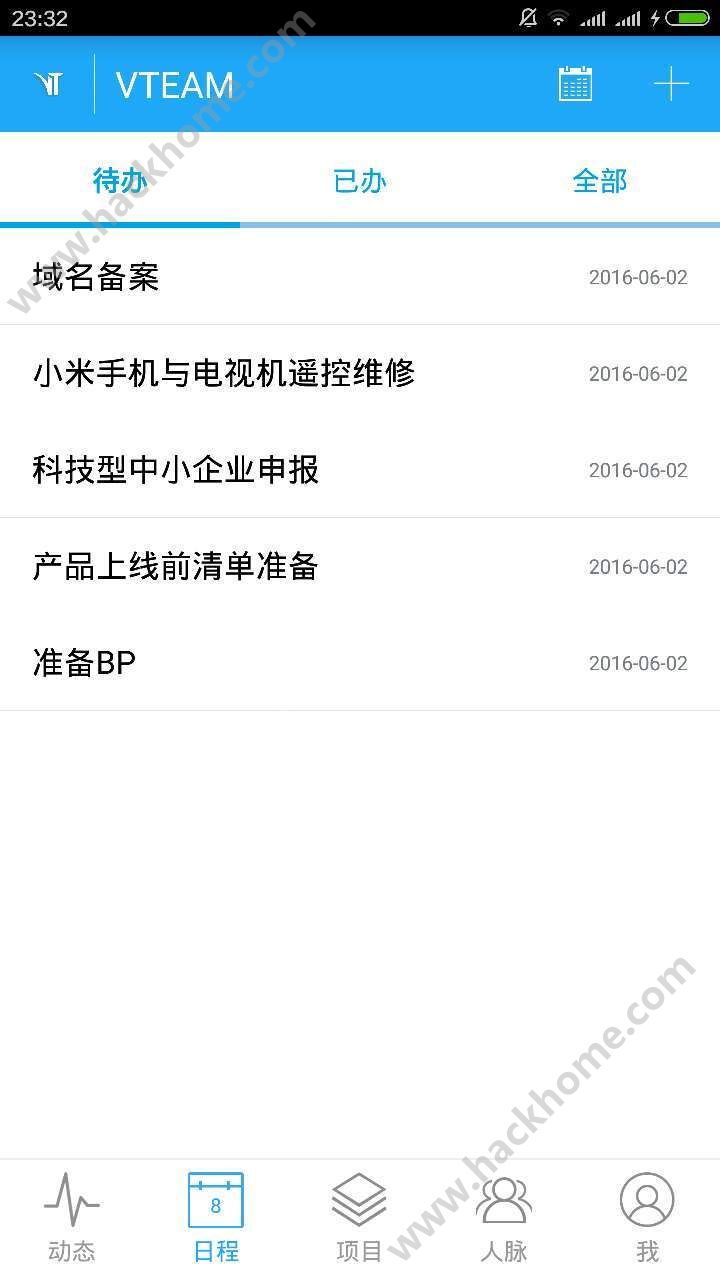720x1280 pixels.
Task: Show the 全部 tab
Action: [600, 181]
